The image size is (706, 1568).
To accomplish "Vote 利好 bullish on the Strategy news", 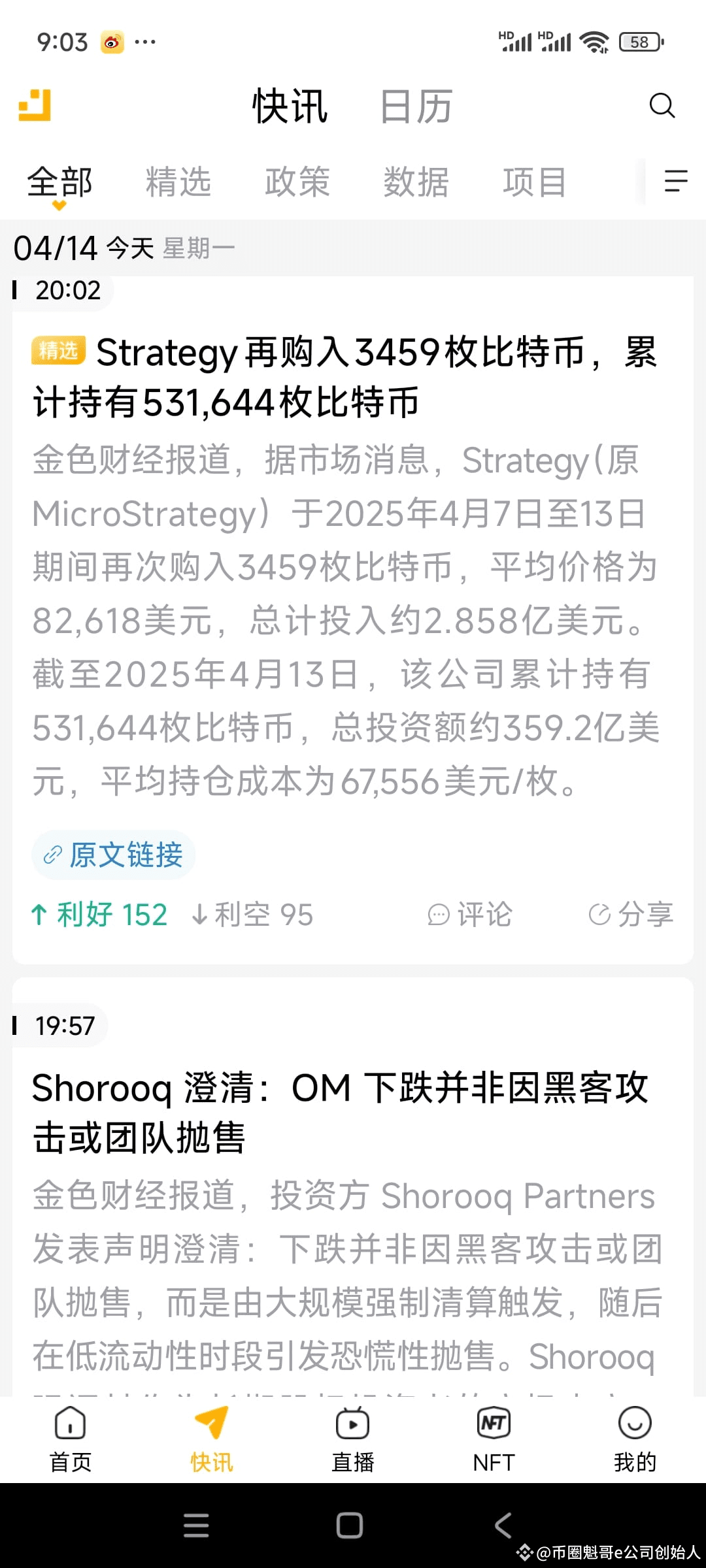I will tap(98, 915).
